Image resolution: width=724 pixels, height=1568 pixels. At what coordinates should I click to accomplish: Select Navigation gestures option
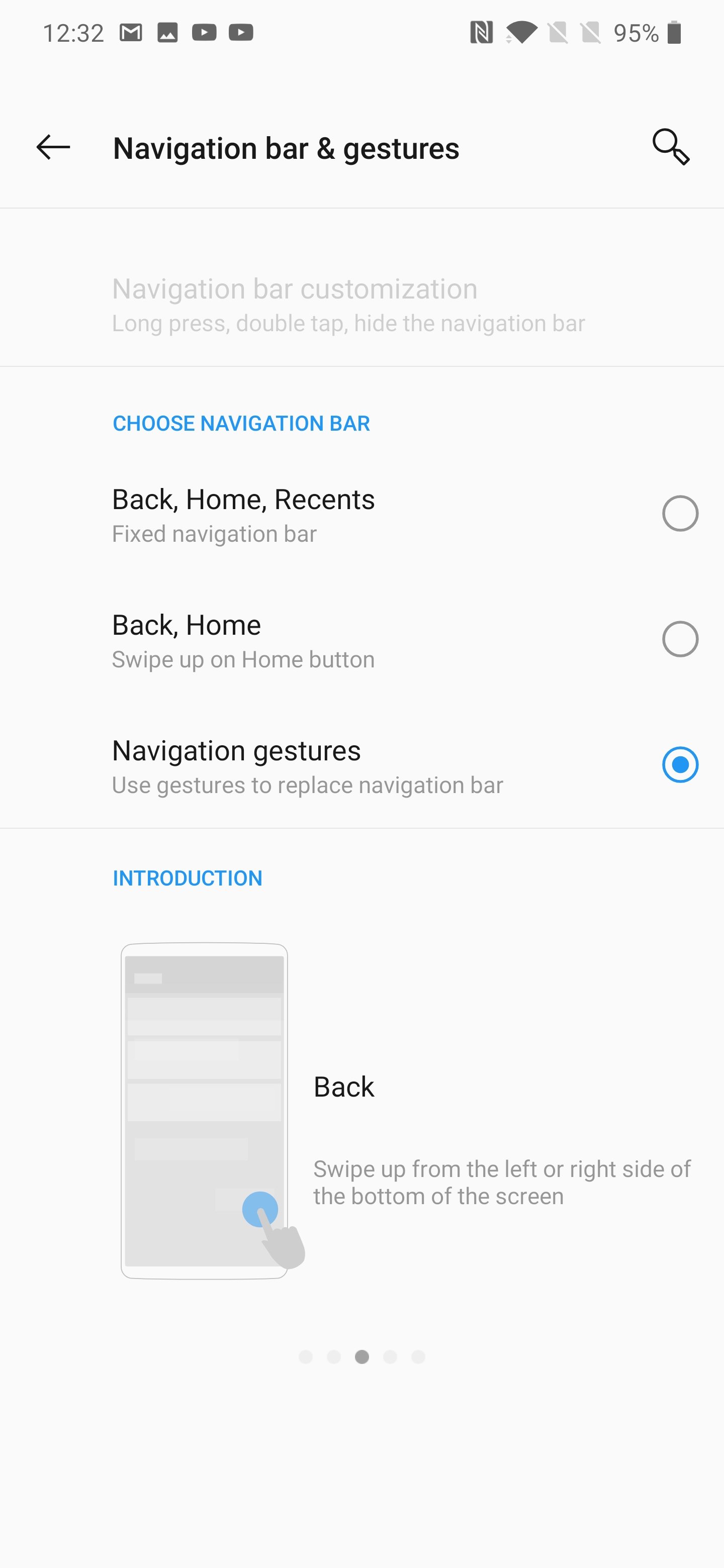pyautogui.click(x=361, y=765)
